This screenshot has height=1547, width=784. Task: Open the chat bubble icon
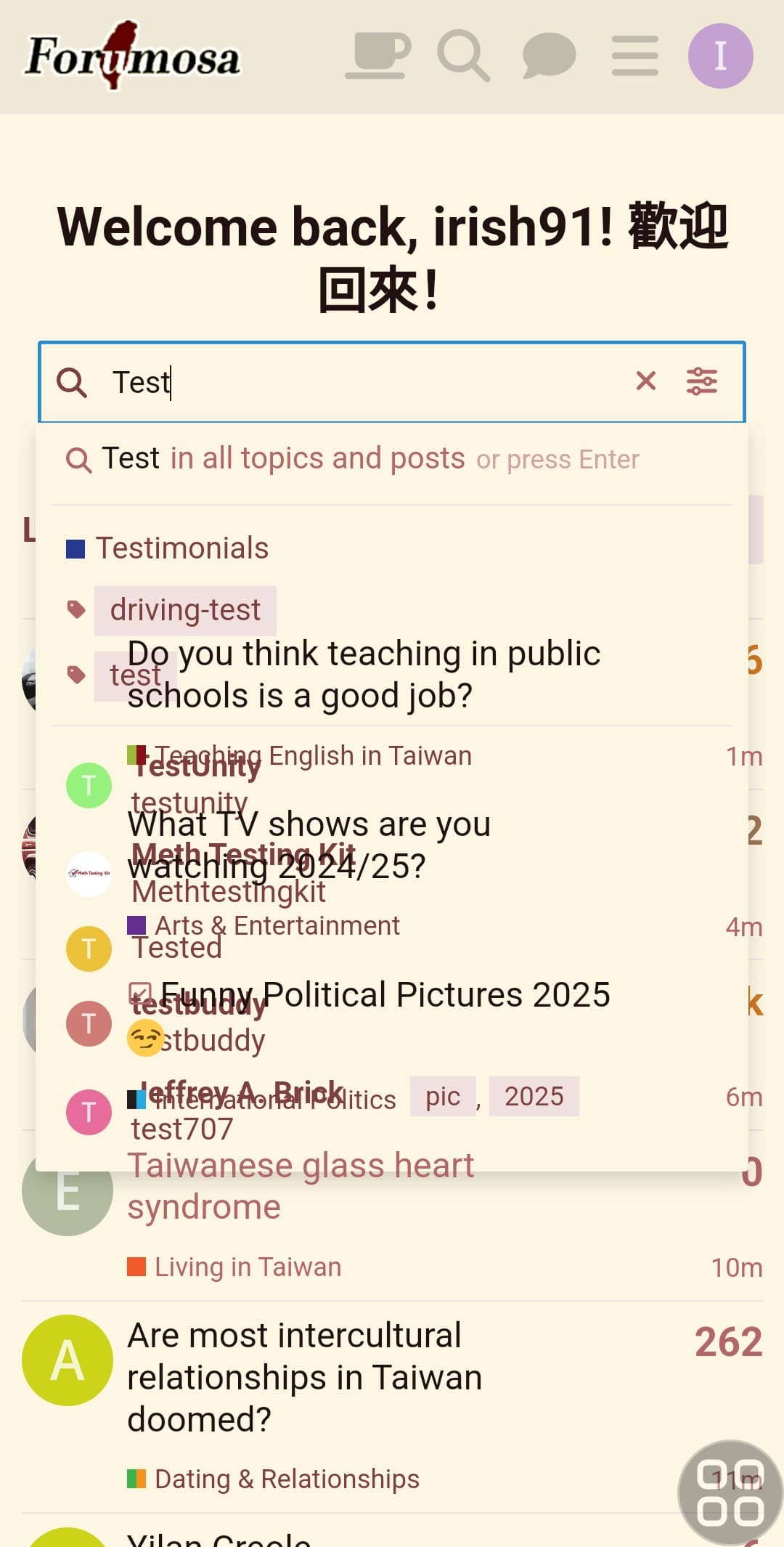click(549, 55)
